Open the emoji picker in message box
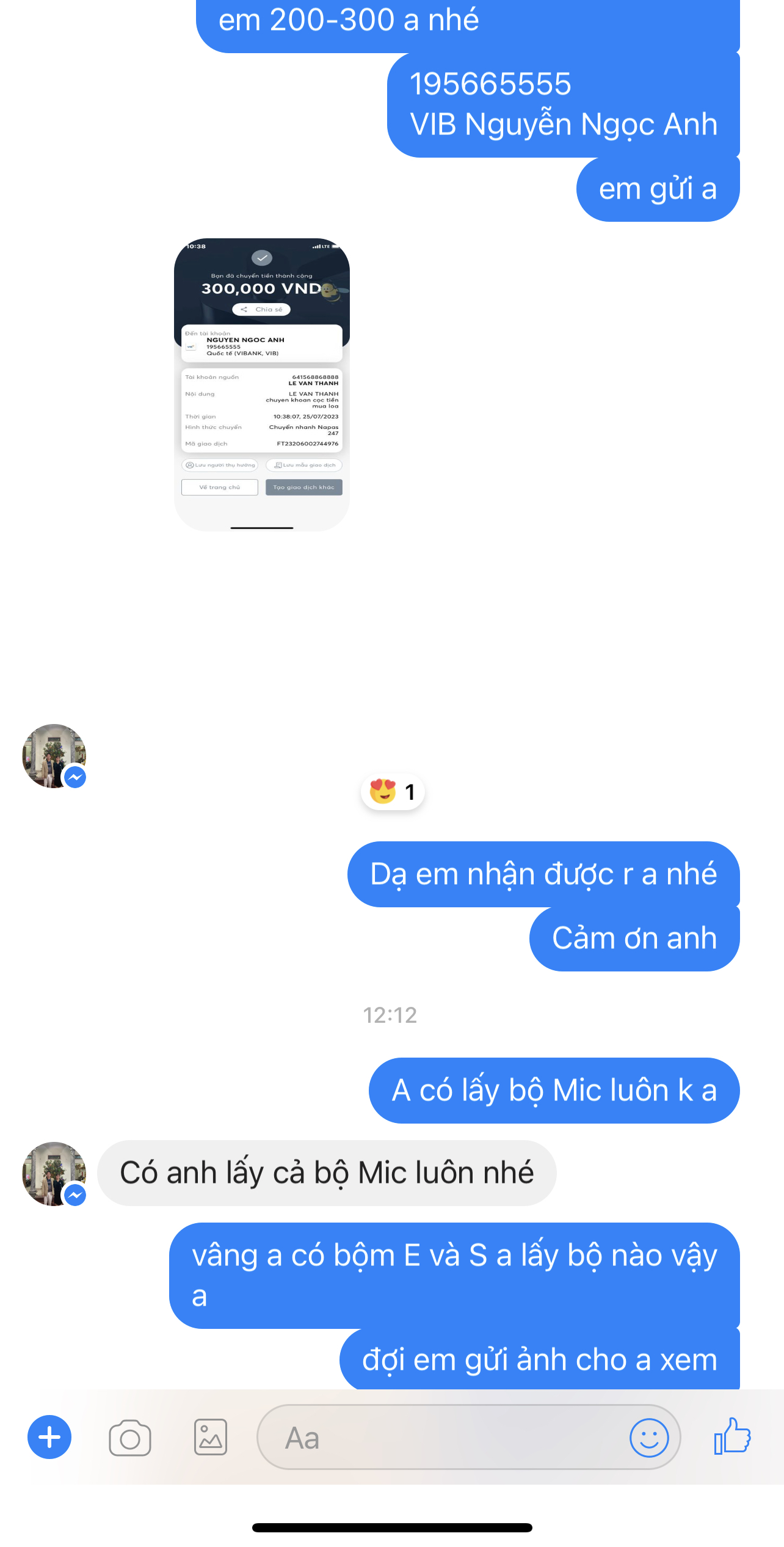The width and height of the screenshot is (784, 1547). 649,1438
